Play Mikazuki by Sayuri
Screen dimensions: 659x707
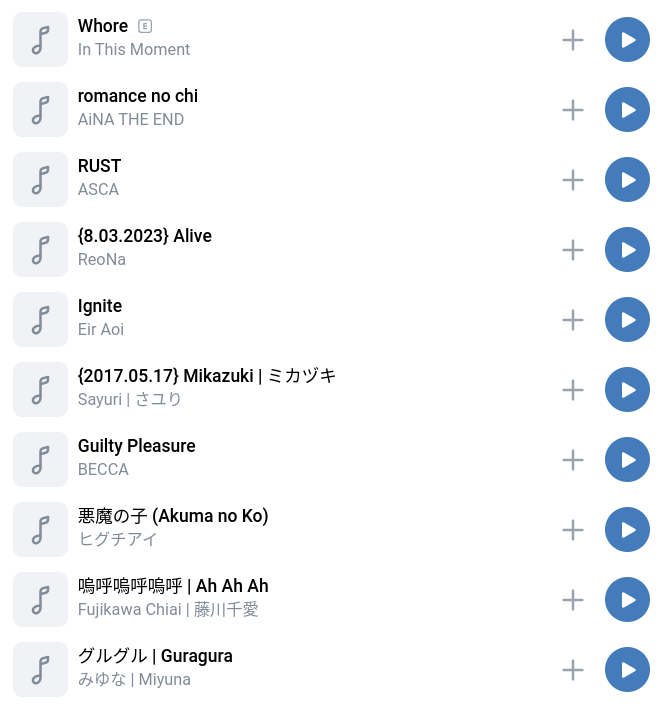click(627, 390)
